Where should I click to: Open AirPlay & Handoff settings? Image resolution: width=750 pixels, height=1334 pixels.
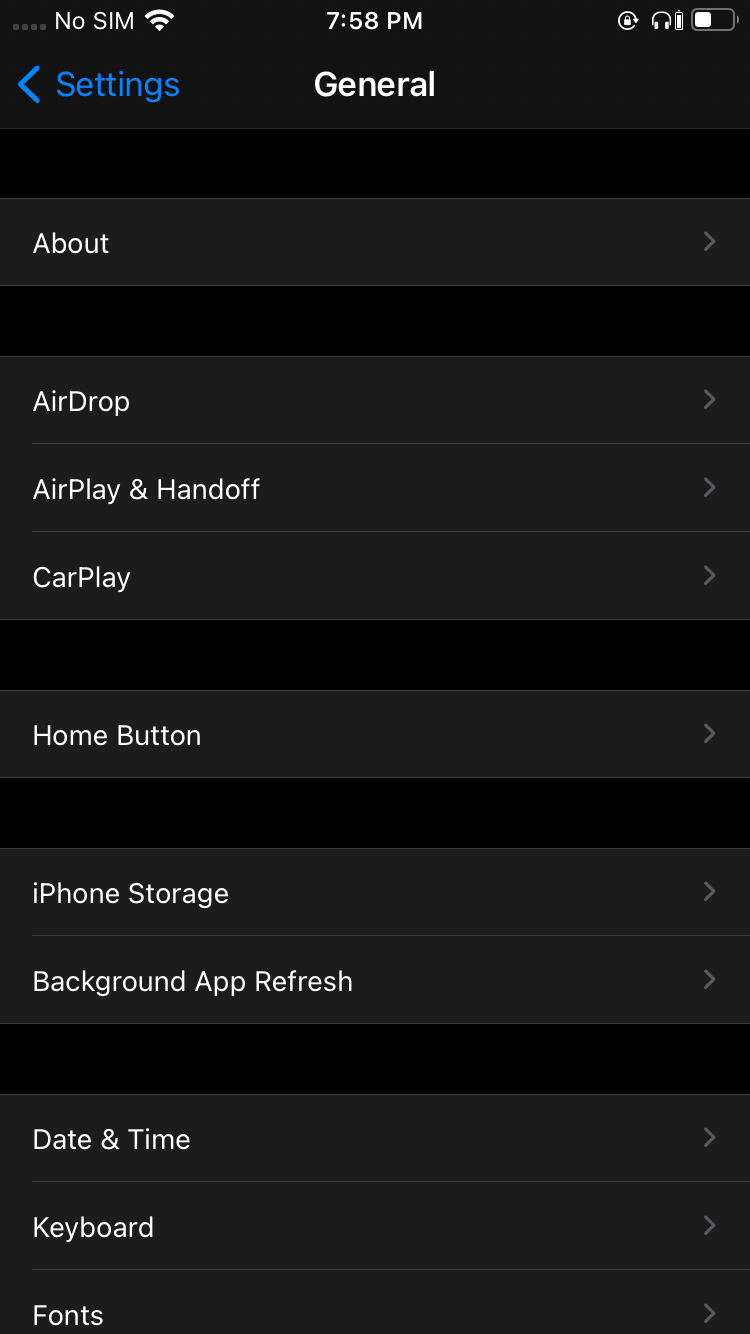pos(375,488)
